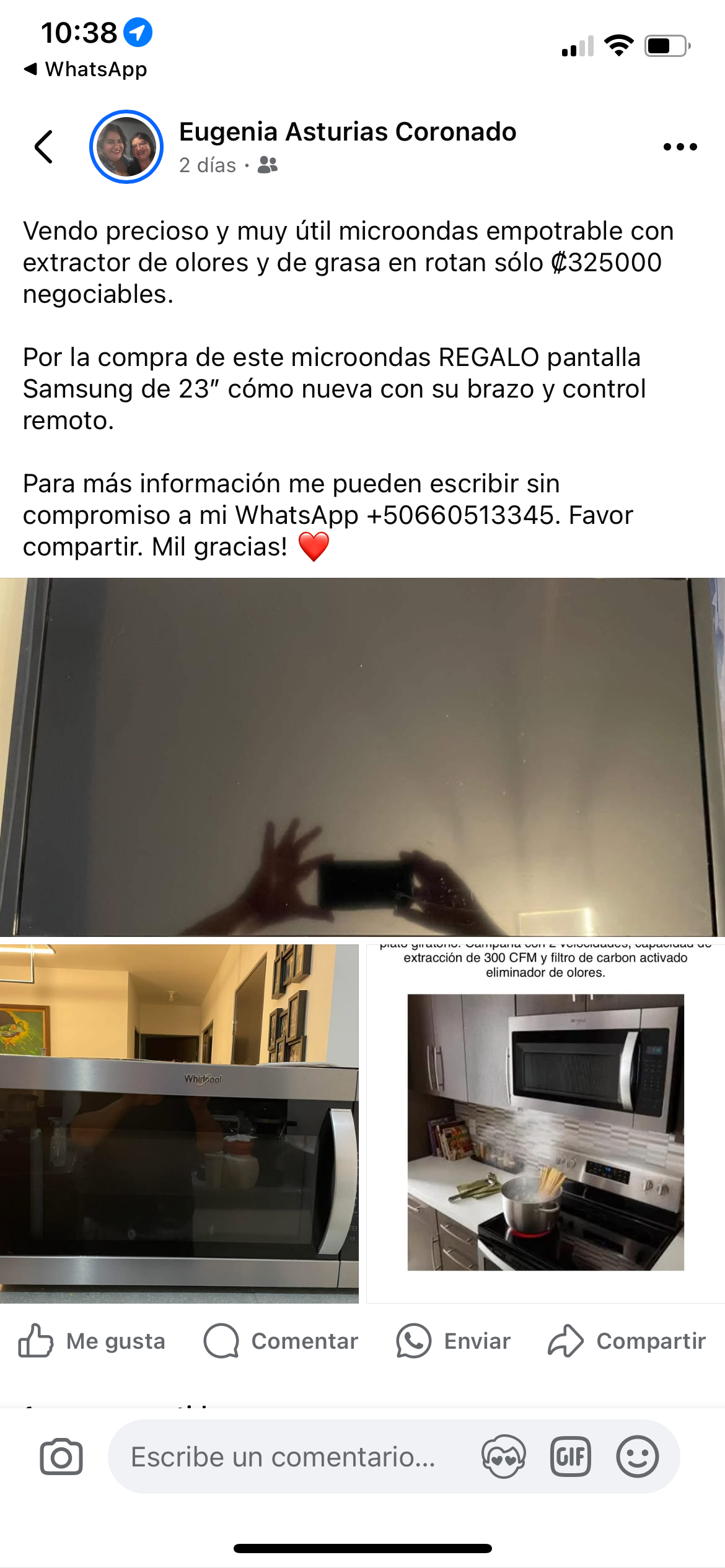The image size is (725, 1568).
Task: Open Eugenia Asturias Coronado's profile picture
Action: 126,147
